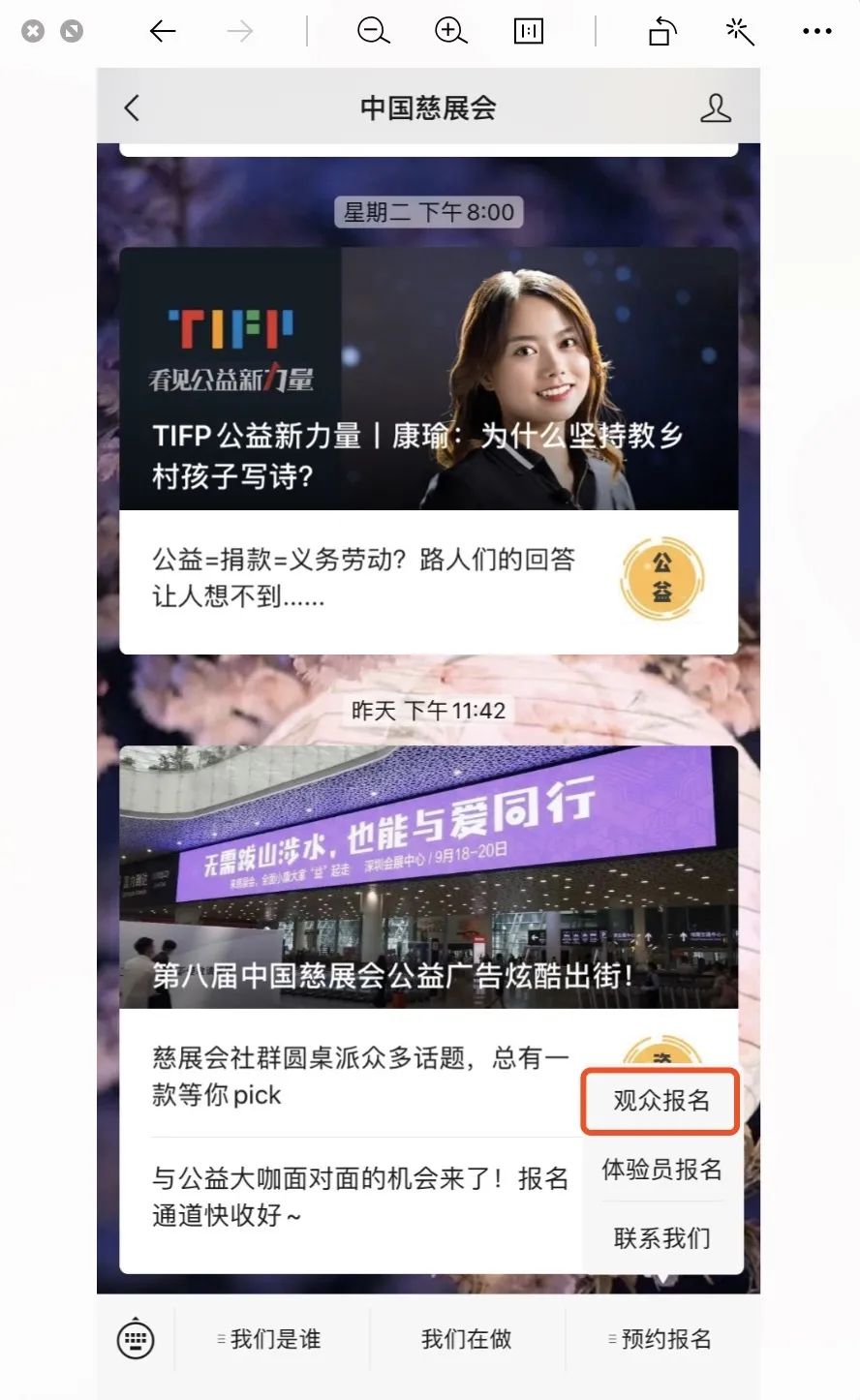Go back to the previous image
The height and width of the screenshot is (1400, 860).
click(163, 32)
